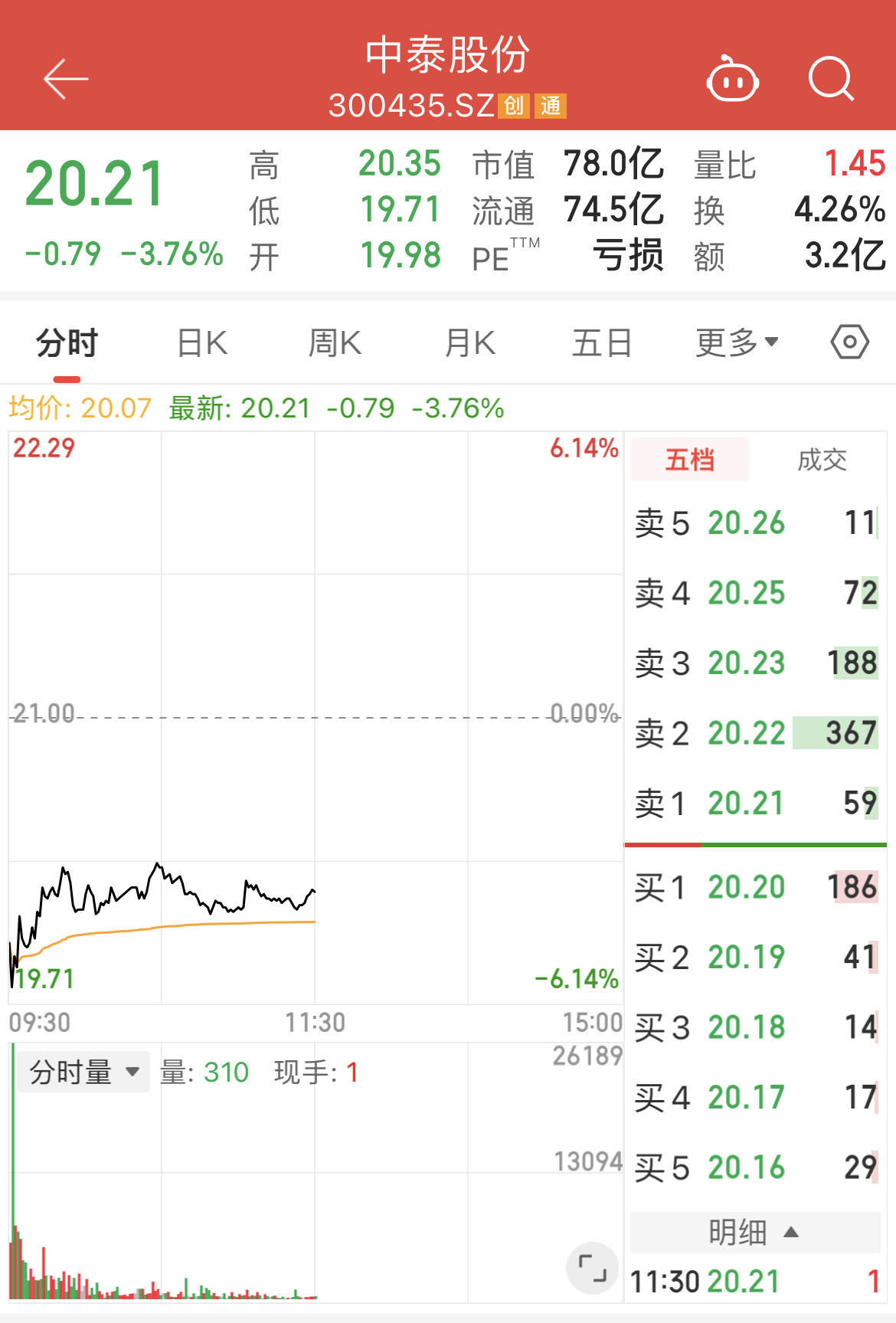Screen dimensions: 896x1323
Task: Expand the 明细 details panel
Action: (754, 1232)
